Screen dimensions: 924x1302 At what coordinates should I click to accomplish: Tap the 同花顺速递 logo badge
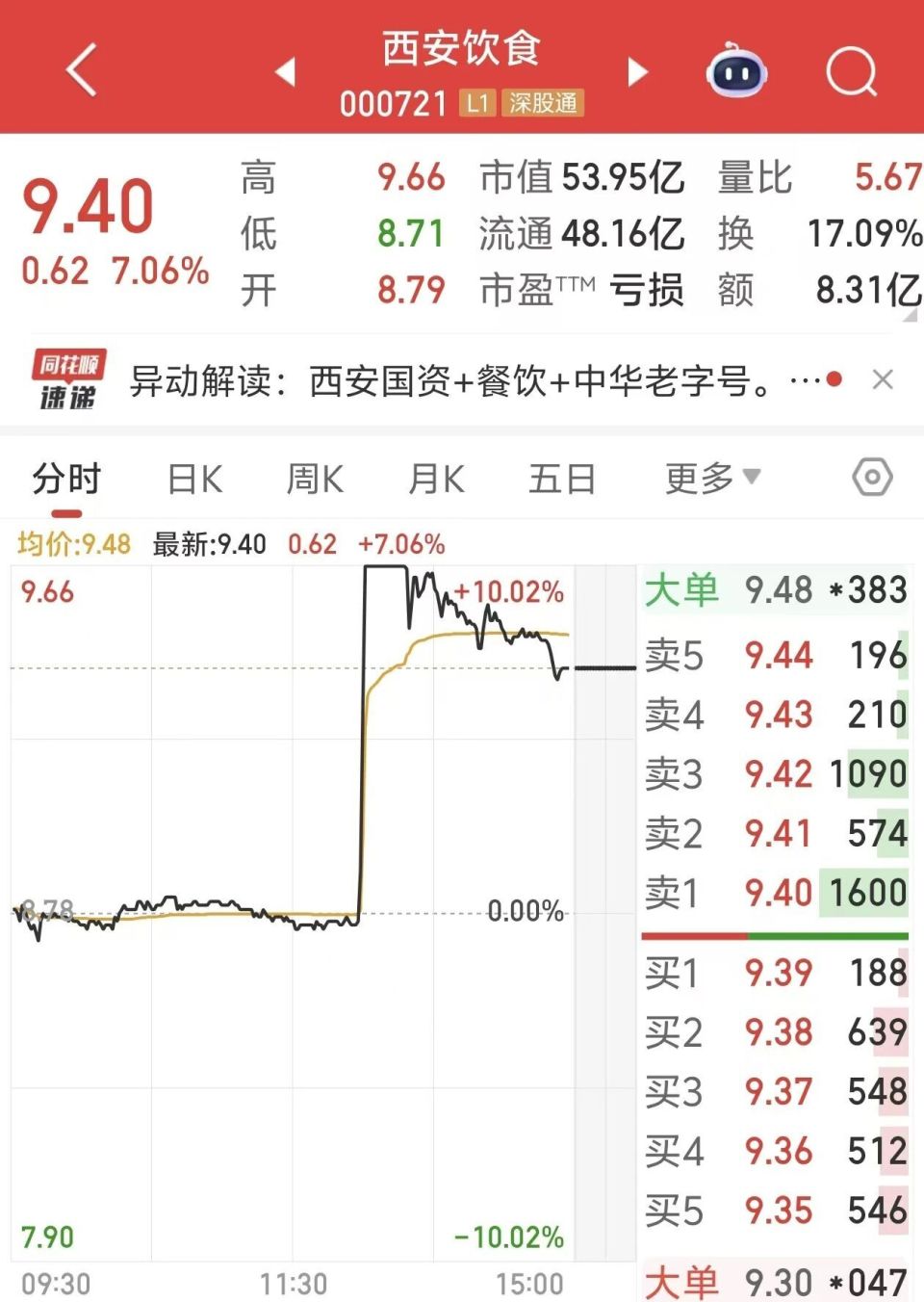pos(72,379)
